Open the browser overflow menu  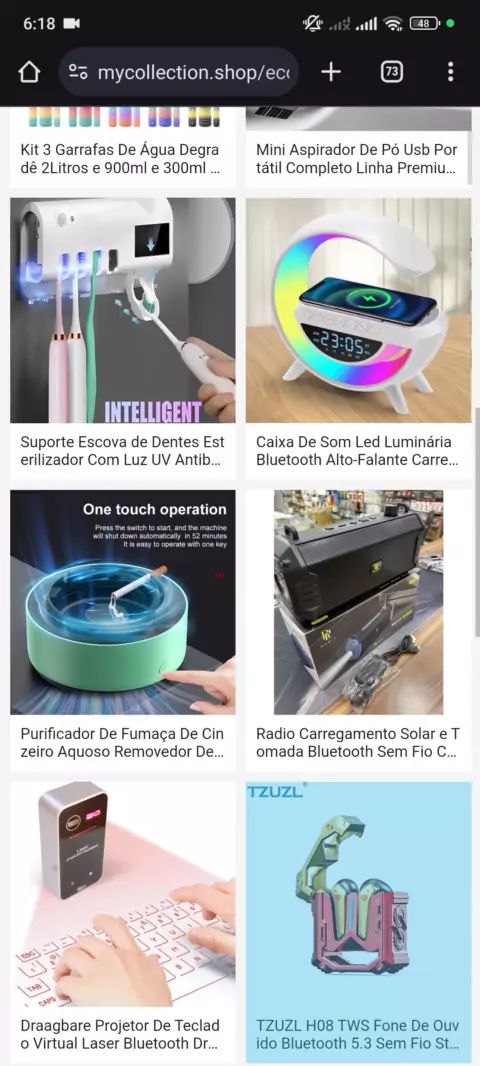(450, 72)
